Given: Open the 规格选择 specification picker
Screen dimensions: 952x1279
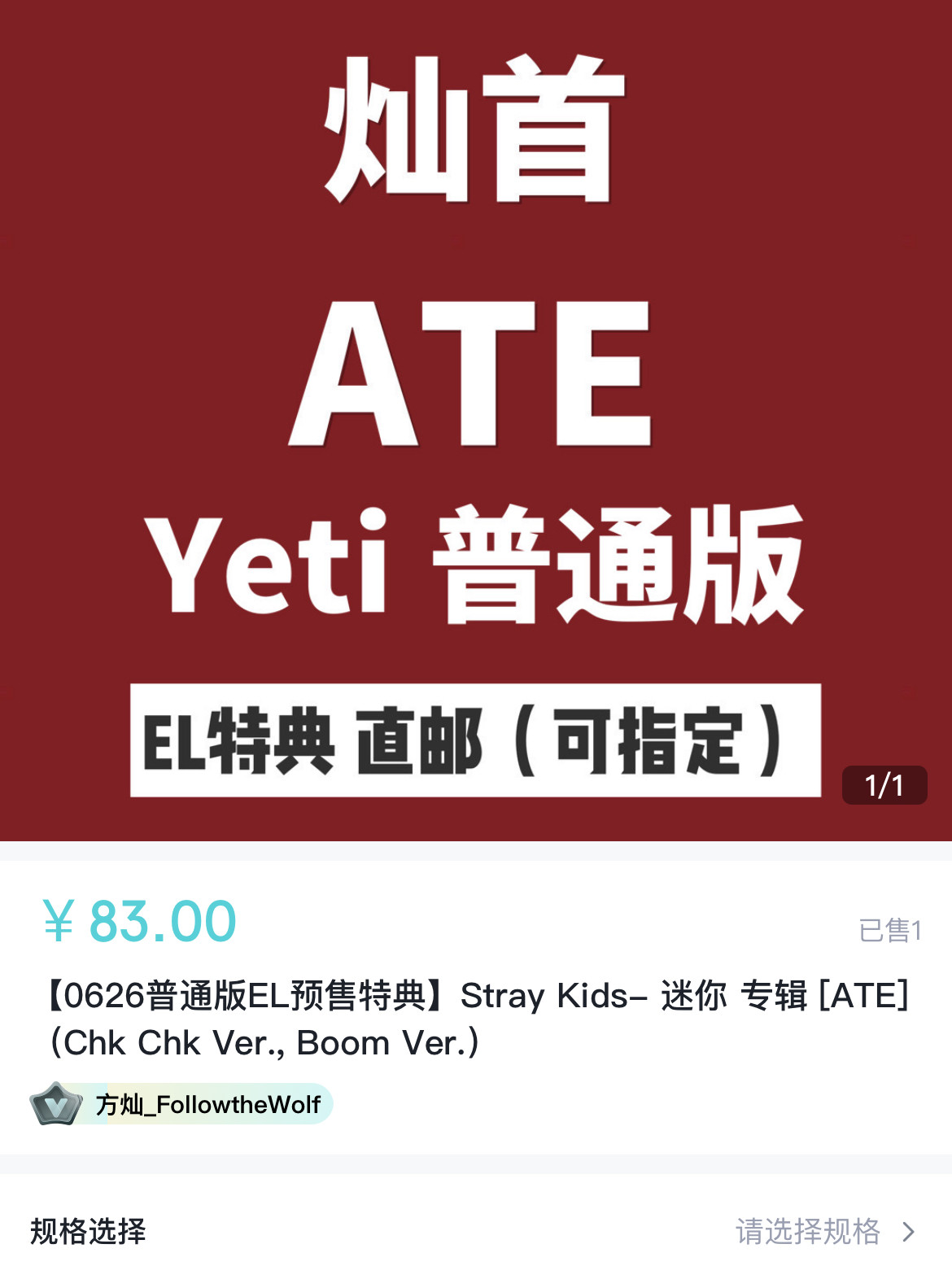Looking at the screenshot, I should coord(476,1231).
